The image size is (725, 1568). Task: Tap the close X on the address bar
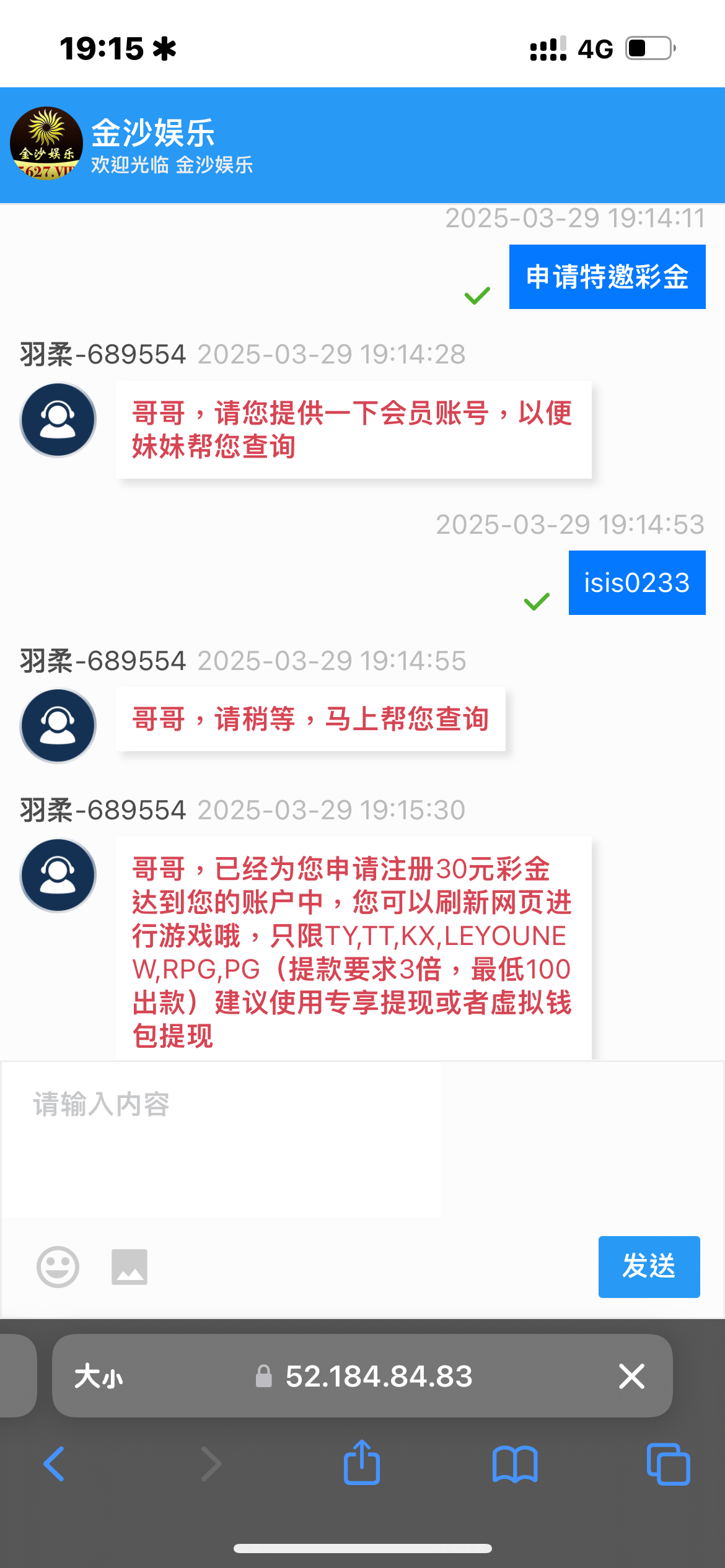click(631, 1376)
